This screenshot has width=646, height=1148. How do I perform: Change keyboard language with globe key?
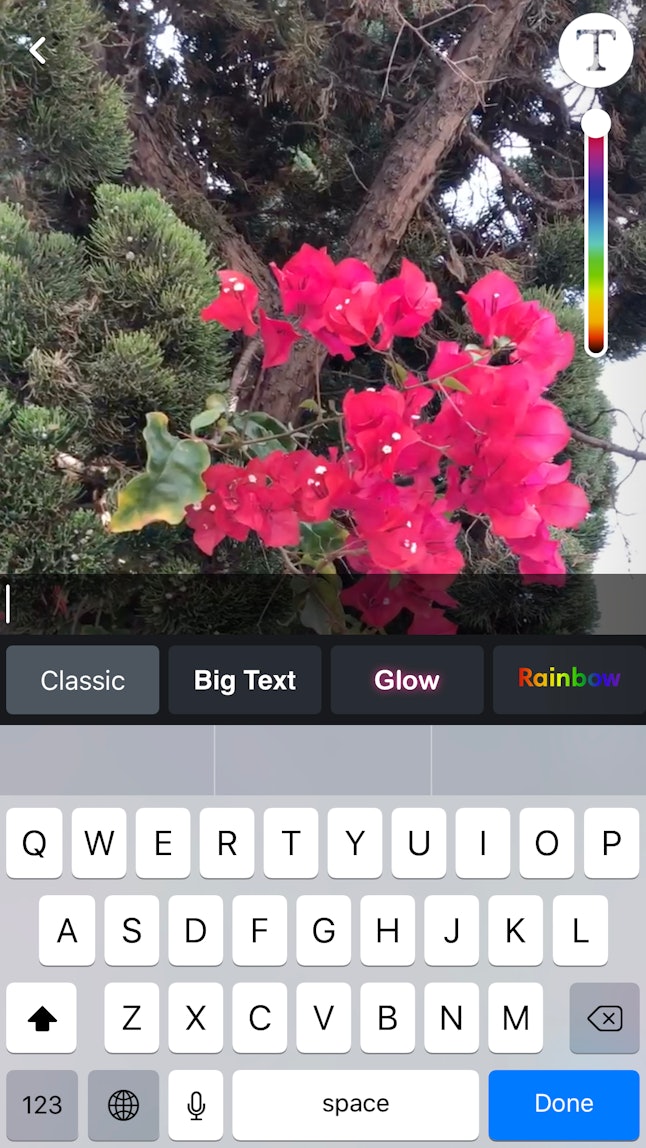[123, 1104]
